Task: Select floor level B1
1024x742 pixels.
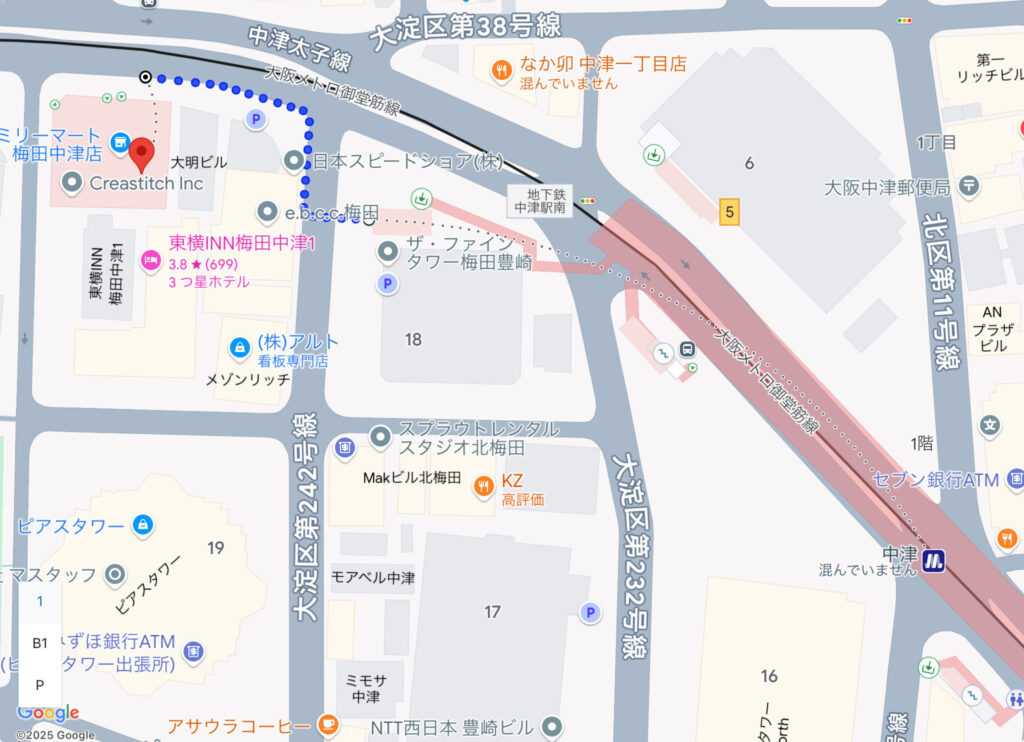Action: [x=40, y=643]
